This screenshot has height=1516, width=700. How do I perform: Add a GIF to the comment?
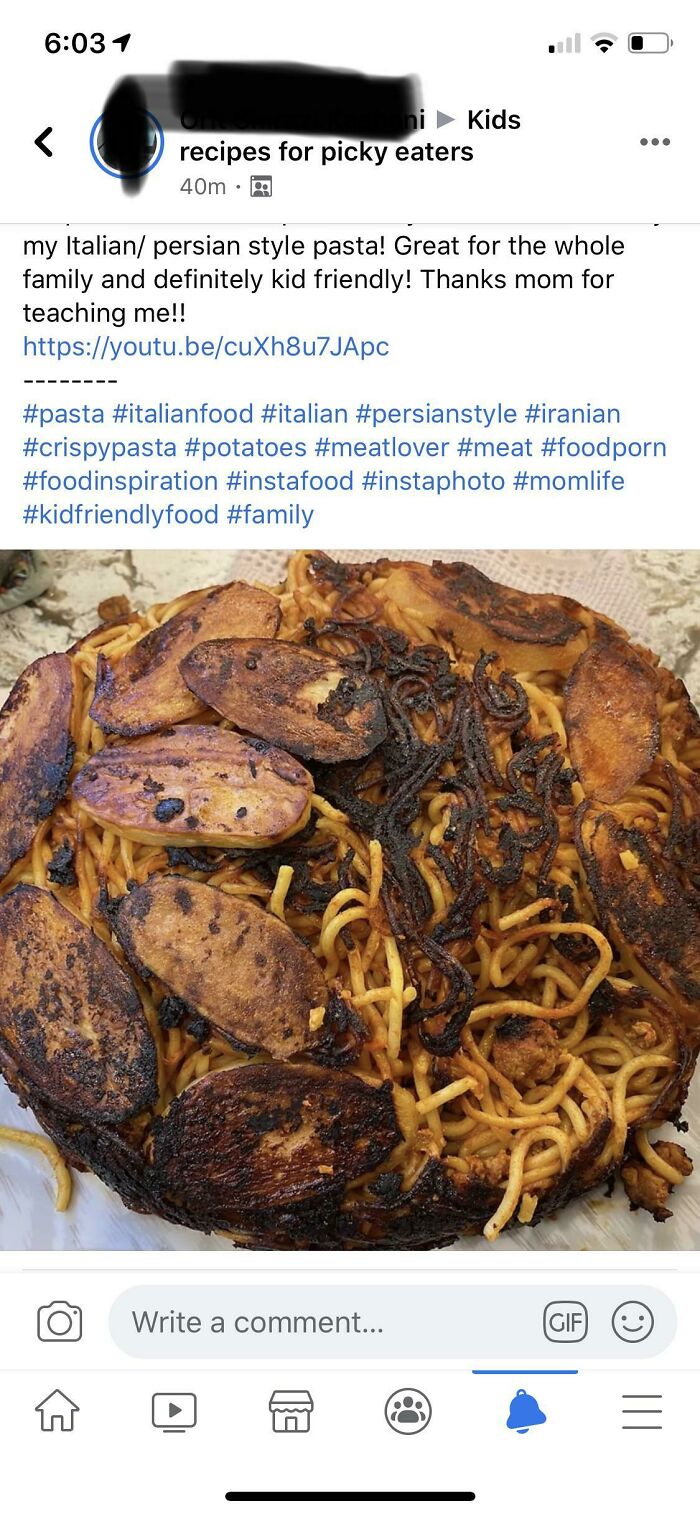(x=565, y=1322)
